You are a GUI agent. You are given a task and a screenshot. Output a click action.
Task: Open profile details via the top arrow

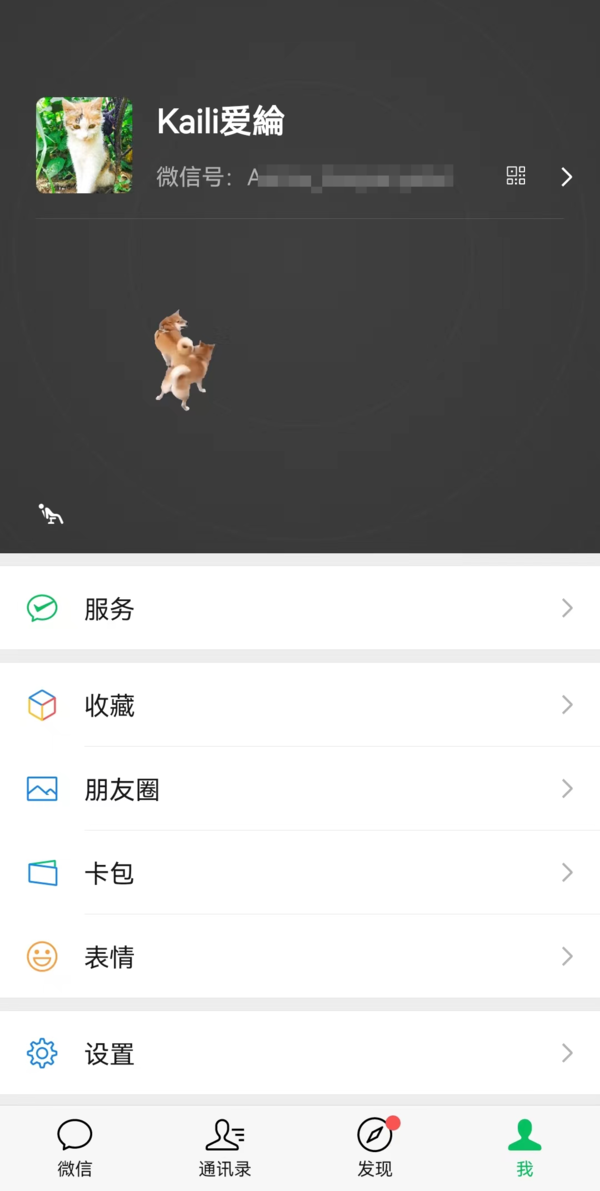[566, 177]
